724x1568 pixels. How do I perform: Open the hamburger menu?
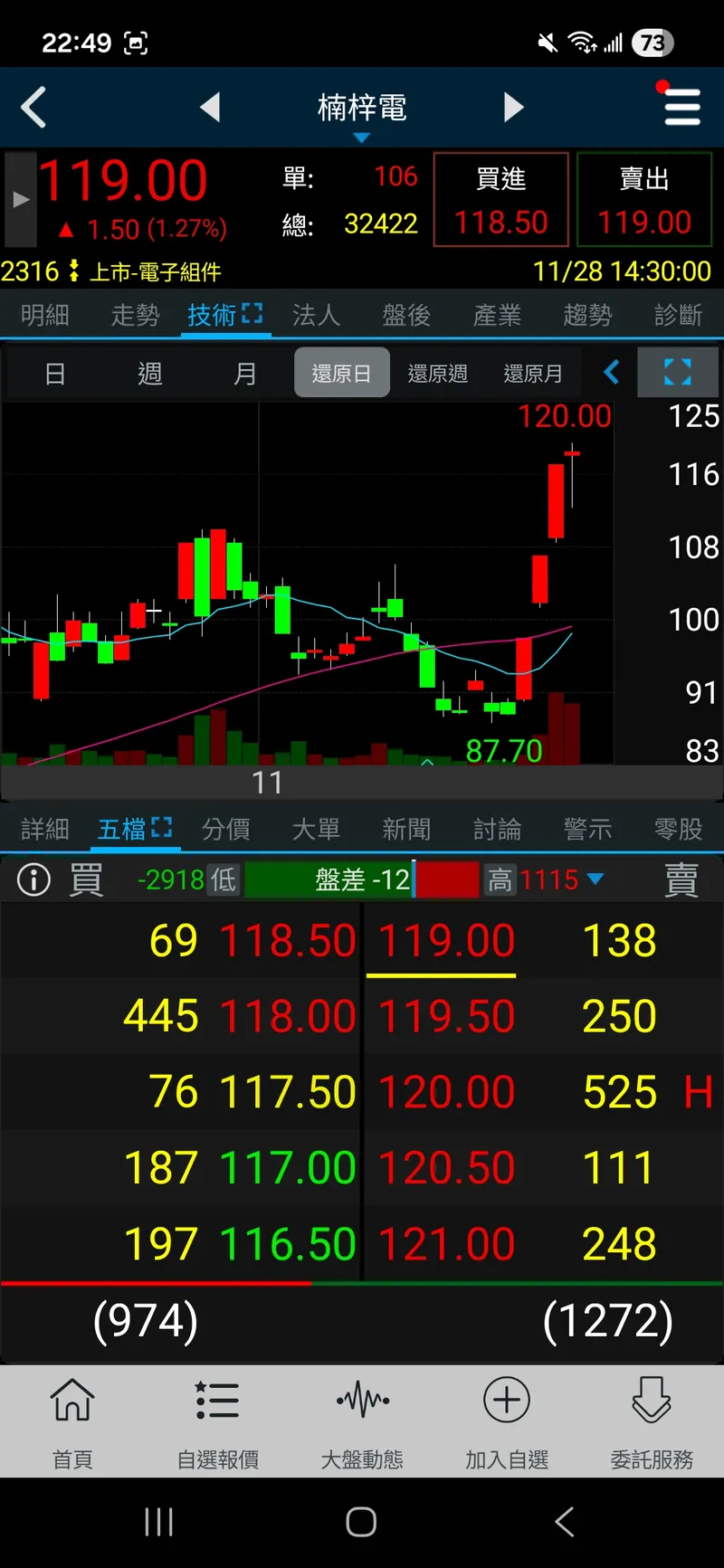click(x=681, y=106)
